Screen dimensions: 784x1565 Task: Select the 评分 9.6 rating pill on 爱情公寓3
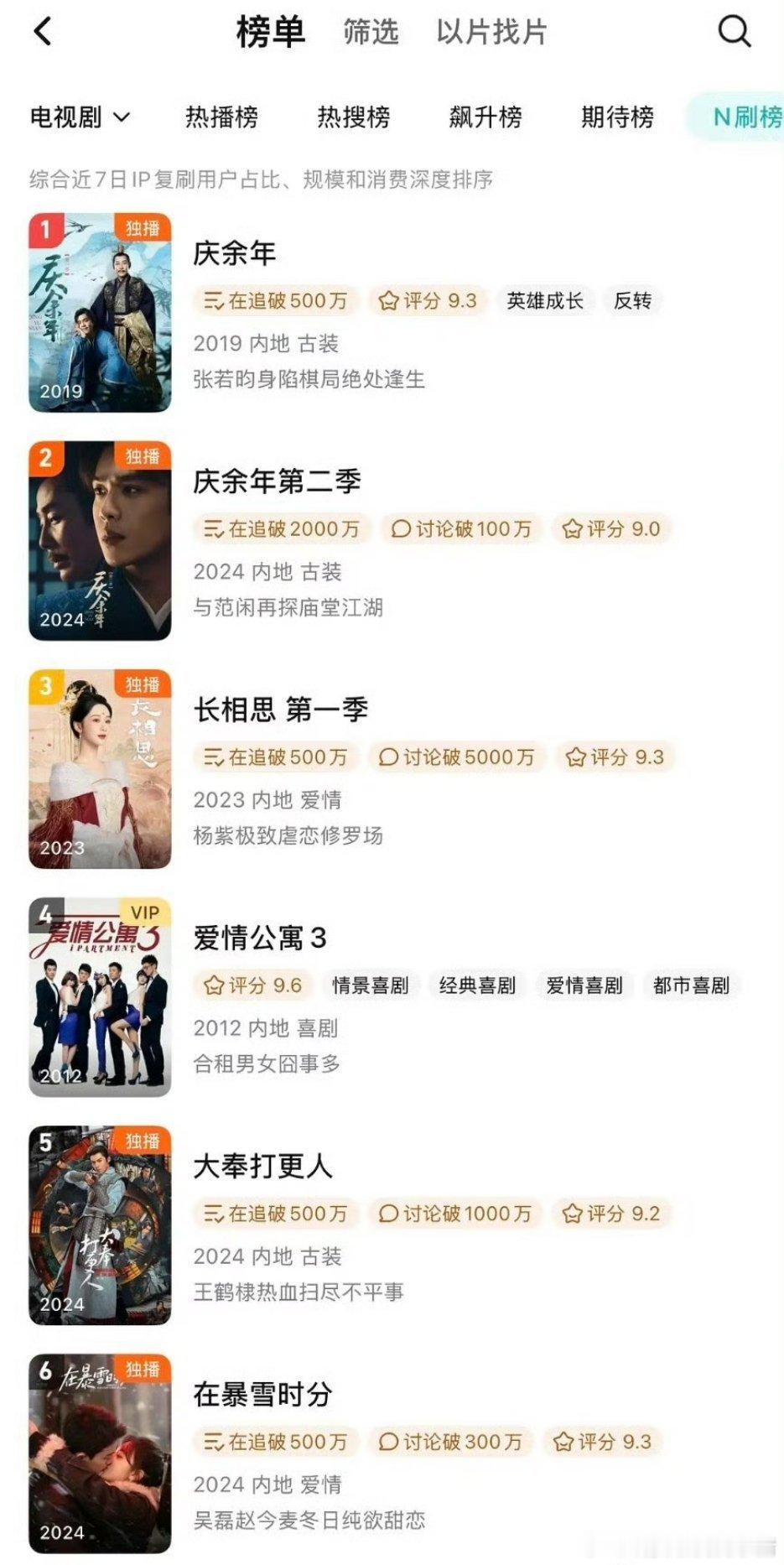click(x=252, y=985)
